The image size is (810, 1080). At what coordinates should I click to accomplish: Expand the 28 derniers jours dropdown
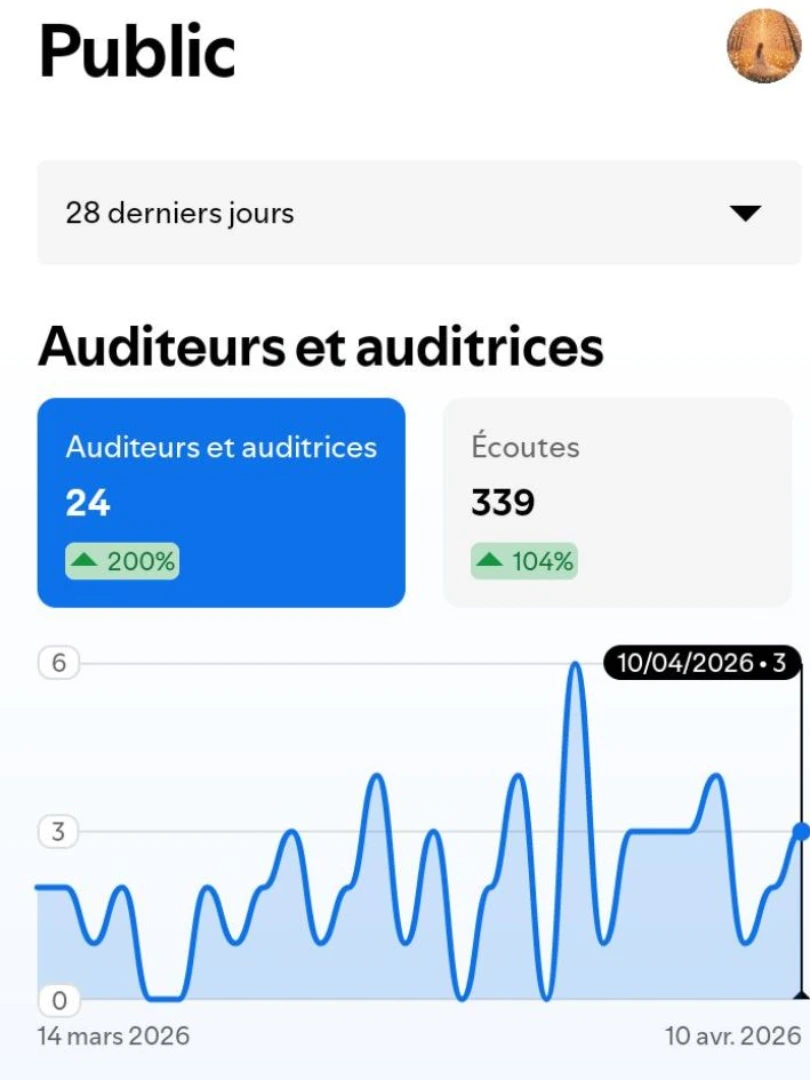(x=419, y=213)
